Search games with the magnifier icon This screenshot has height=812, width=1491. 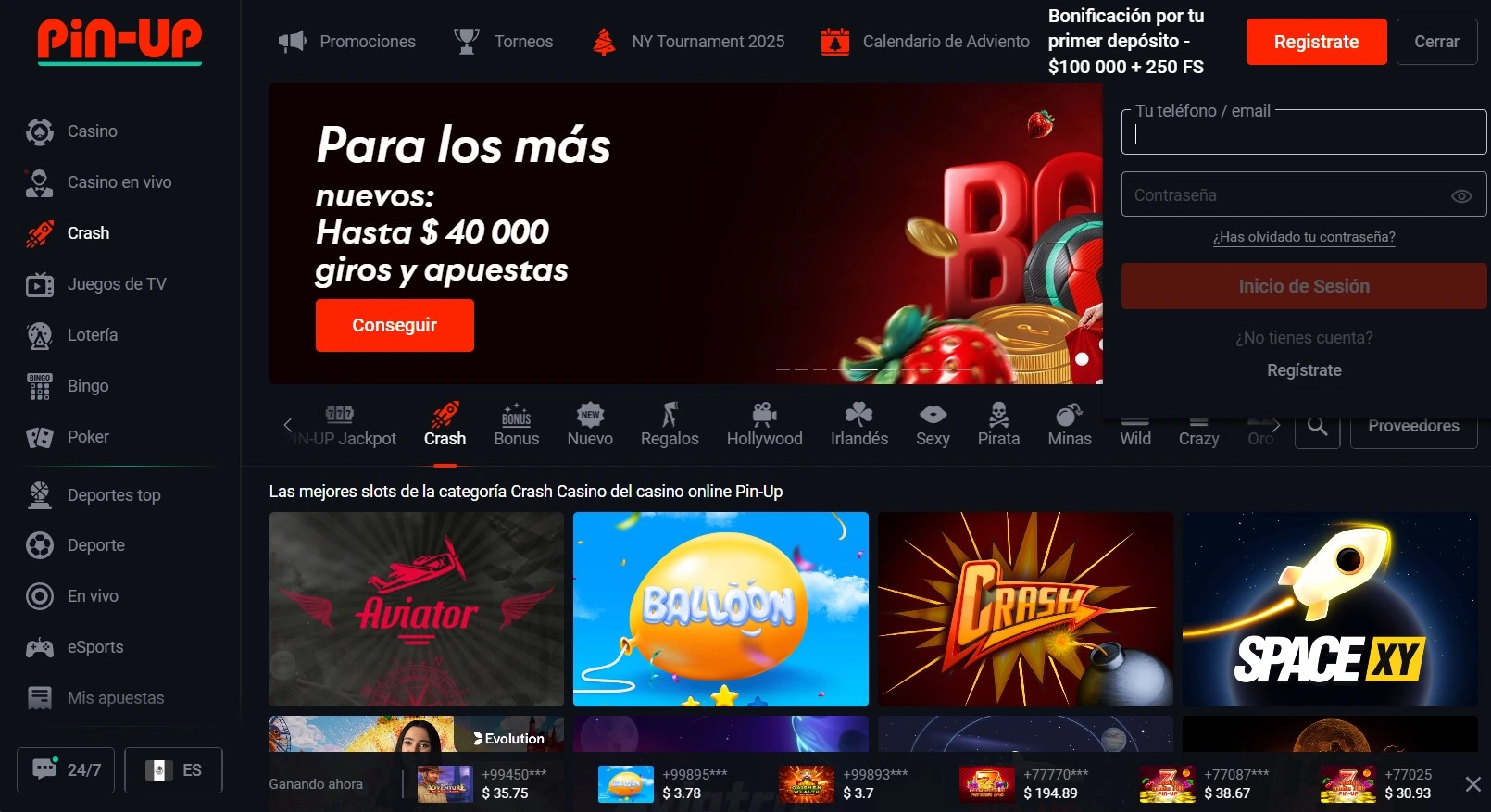click(x=1317, y=426)
